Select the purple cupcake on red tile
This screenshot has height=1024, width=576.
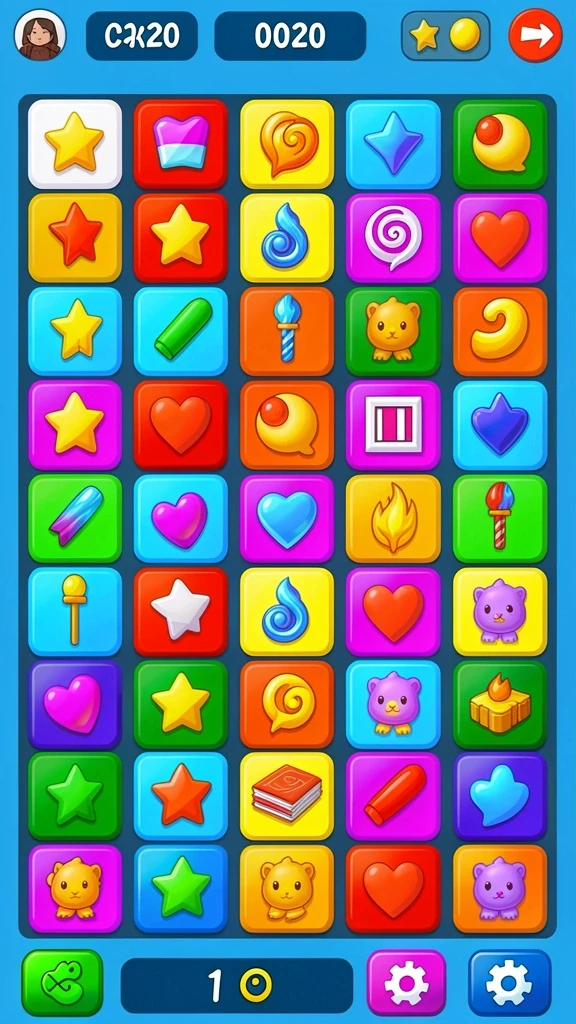[x=181, y=144]
